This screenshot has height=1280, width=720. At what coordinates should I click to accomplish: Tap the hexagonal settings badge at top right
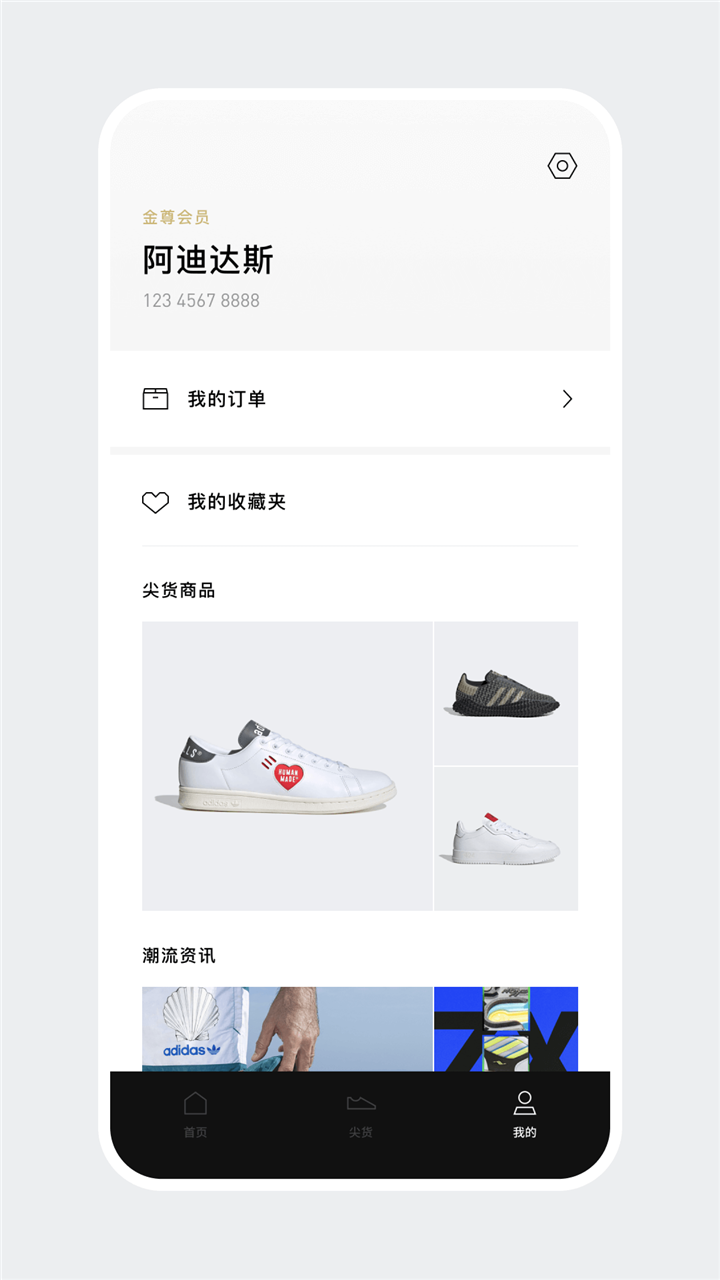click(x=562, y=165)
